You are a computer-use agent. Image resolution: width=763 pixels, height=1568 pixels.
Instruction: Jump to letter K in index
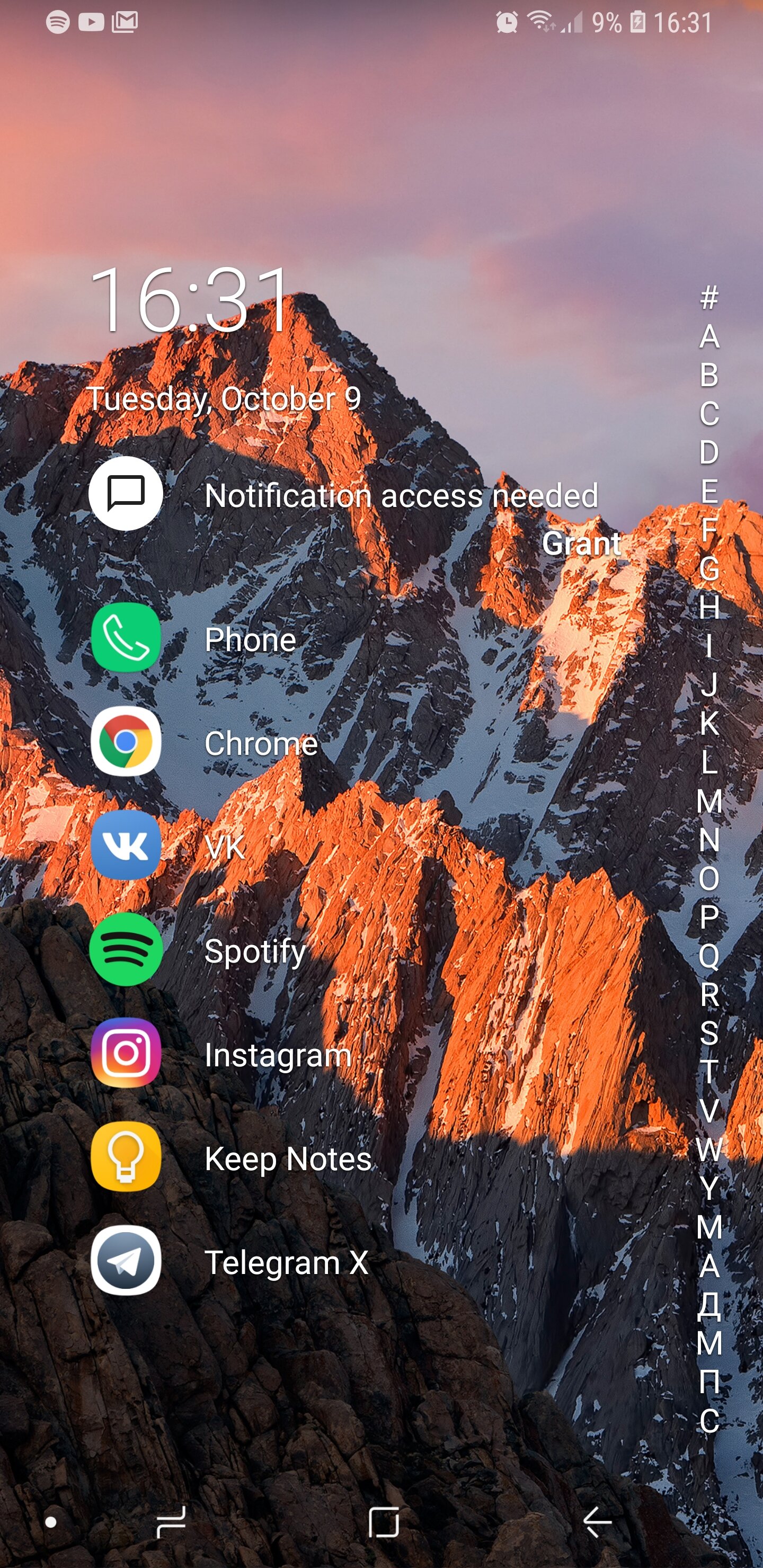[x=709, y=723]
